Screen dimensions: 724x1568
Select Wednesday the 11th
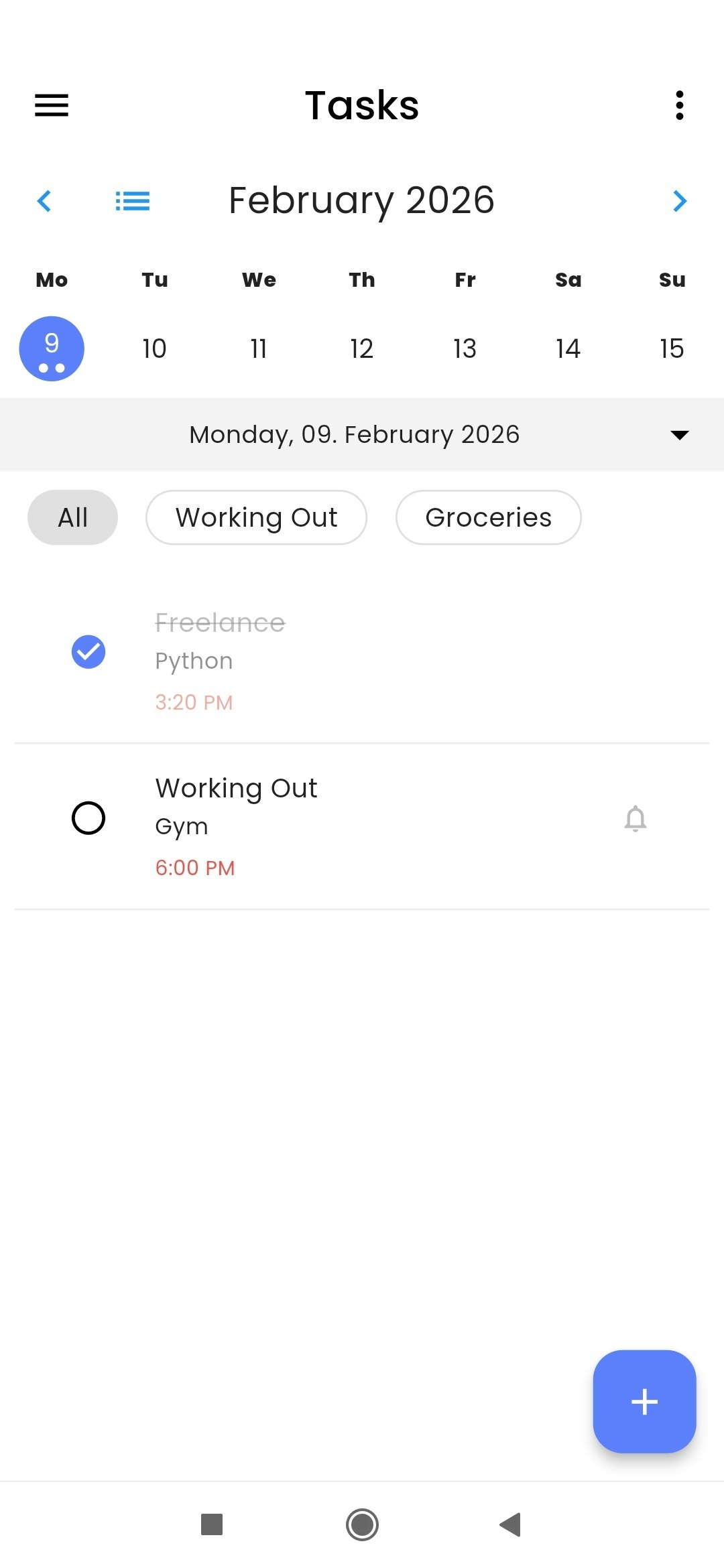point(258,348)
